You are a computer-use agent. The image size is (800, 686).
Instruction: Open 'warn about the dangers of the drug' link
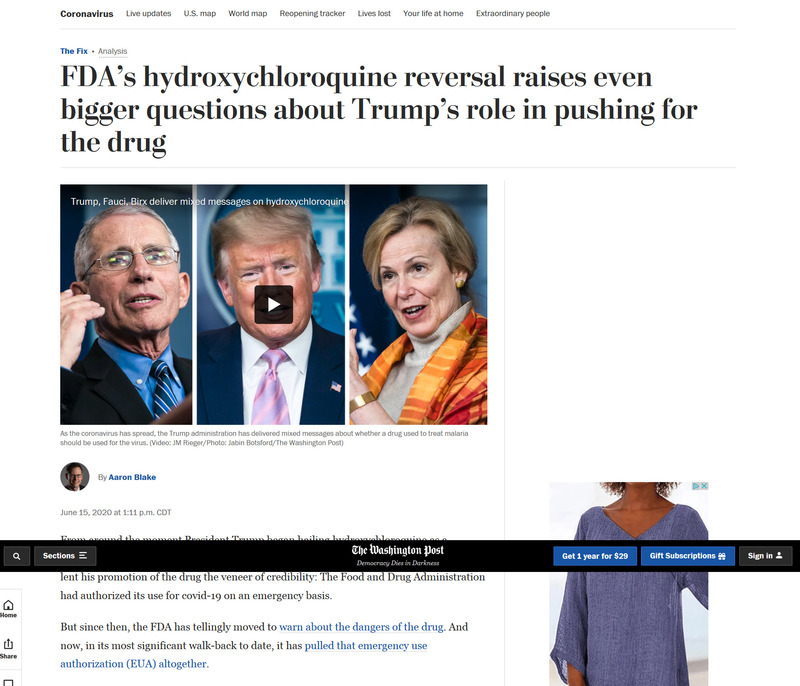coord(361,626)
